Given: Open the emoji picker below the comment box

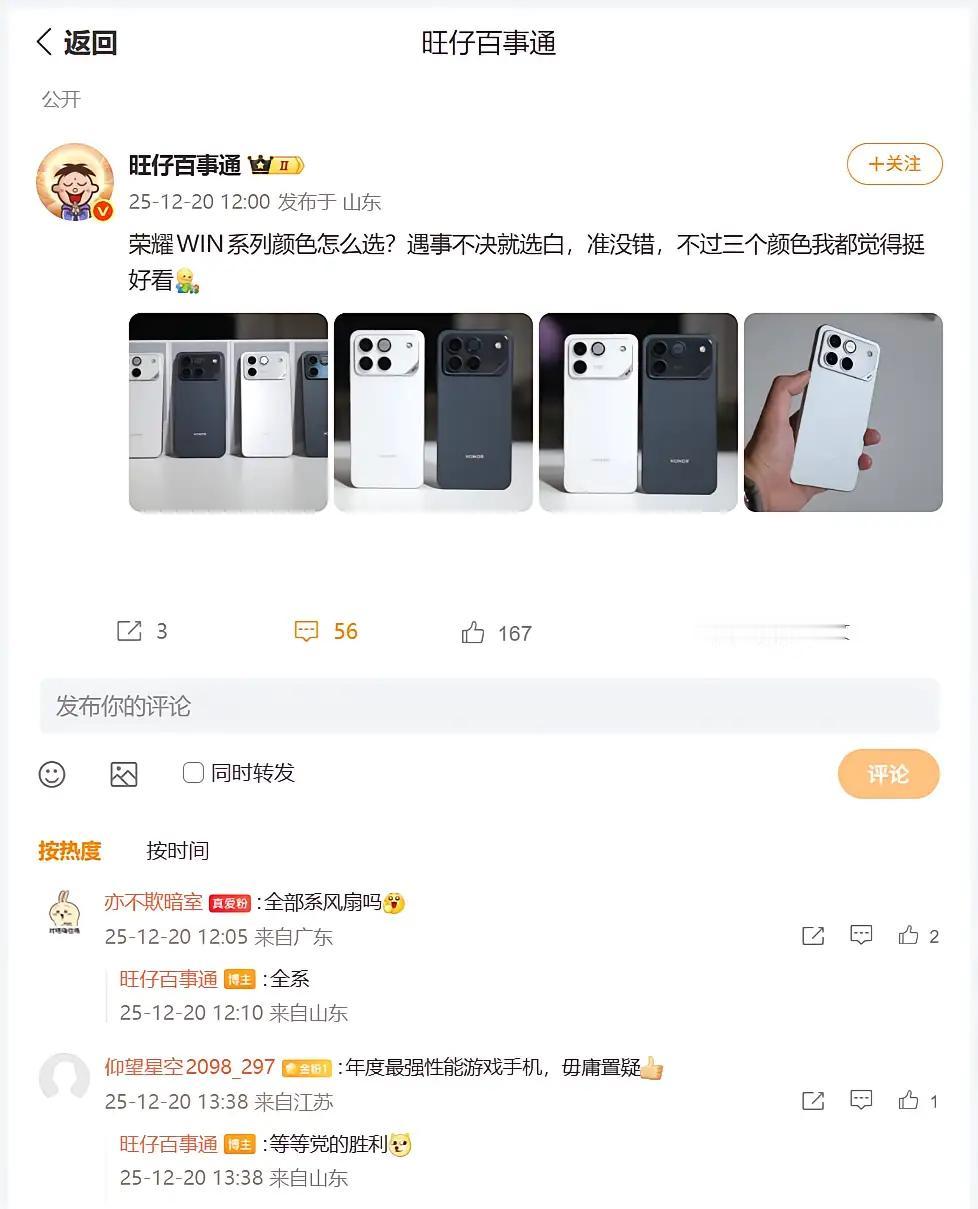Looking at the screenshot, I should coord(51,774).
